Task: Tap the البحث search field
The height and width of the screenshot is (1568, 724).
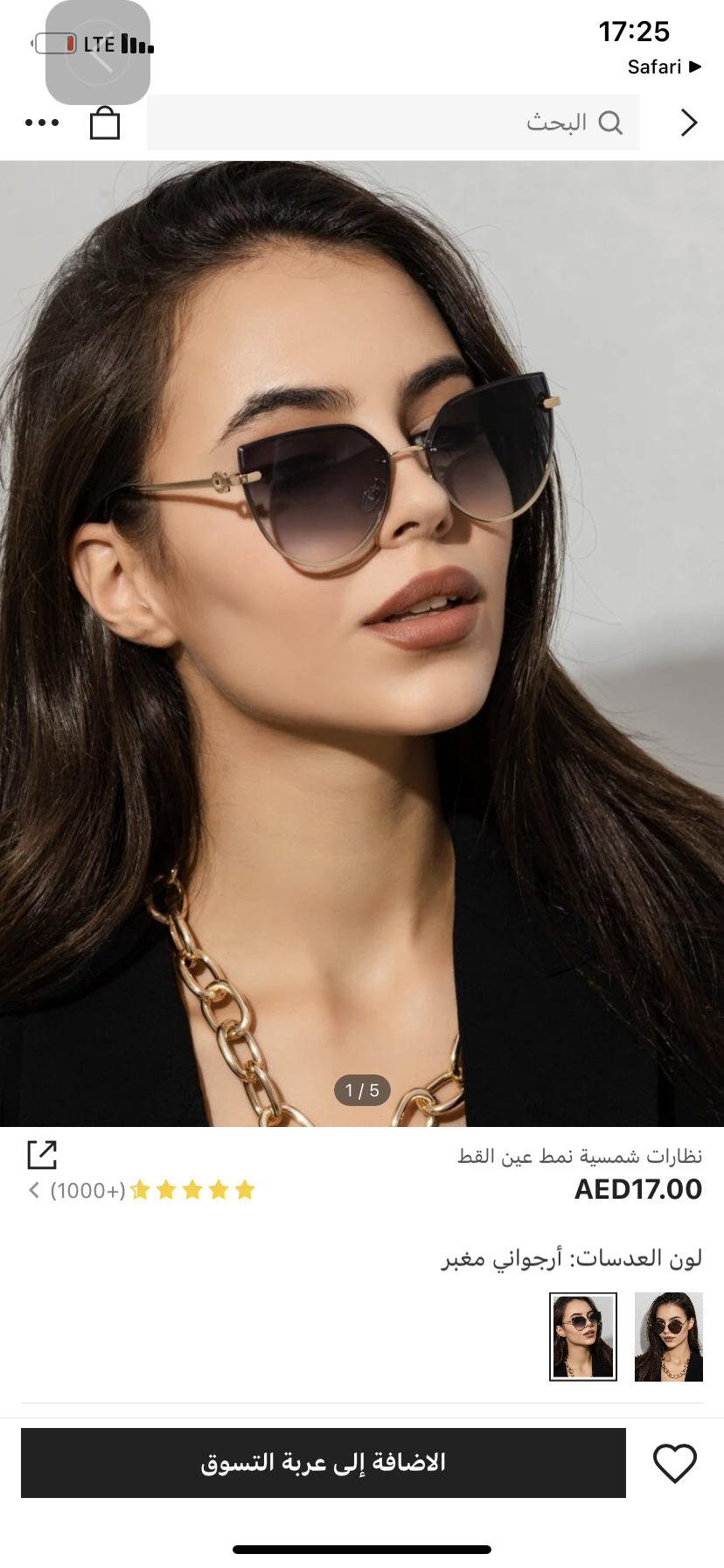Action: 393,122
